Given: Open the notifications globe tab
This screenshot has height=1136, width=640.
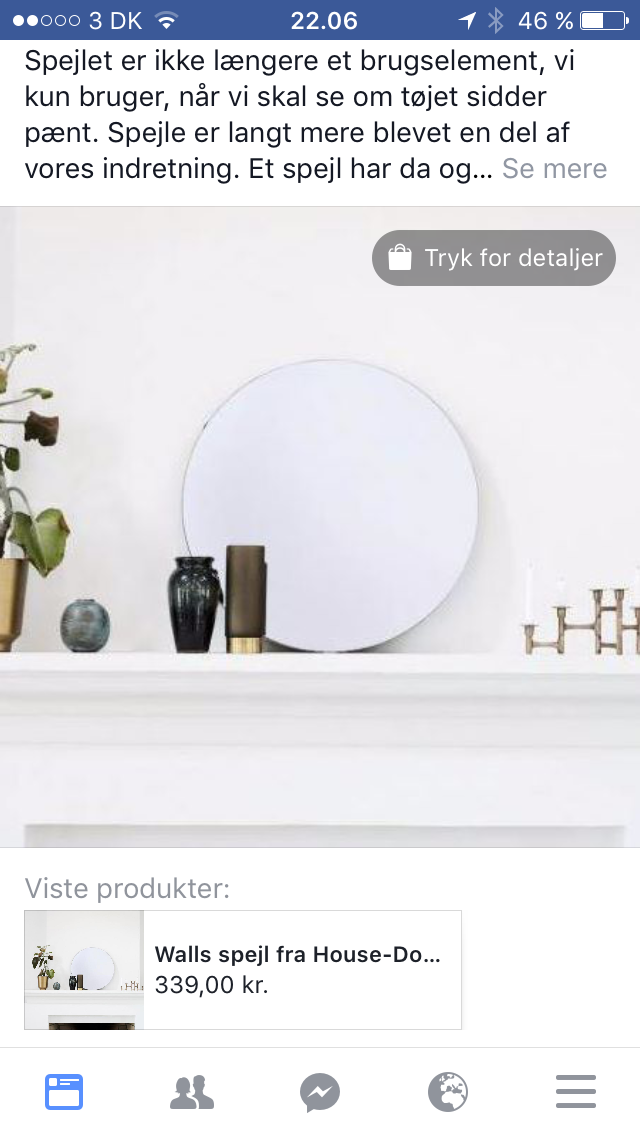Looking at the screenshot, I should (x=447, y=1092).
